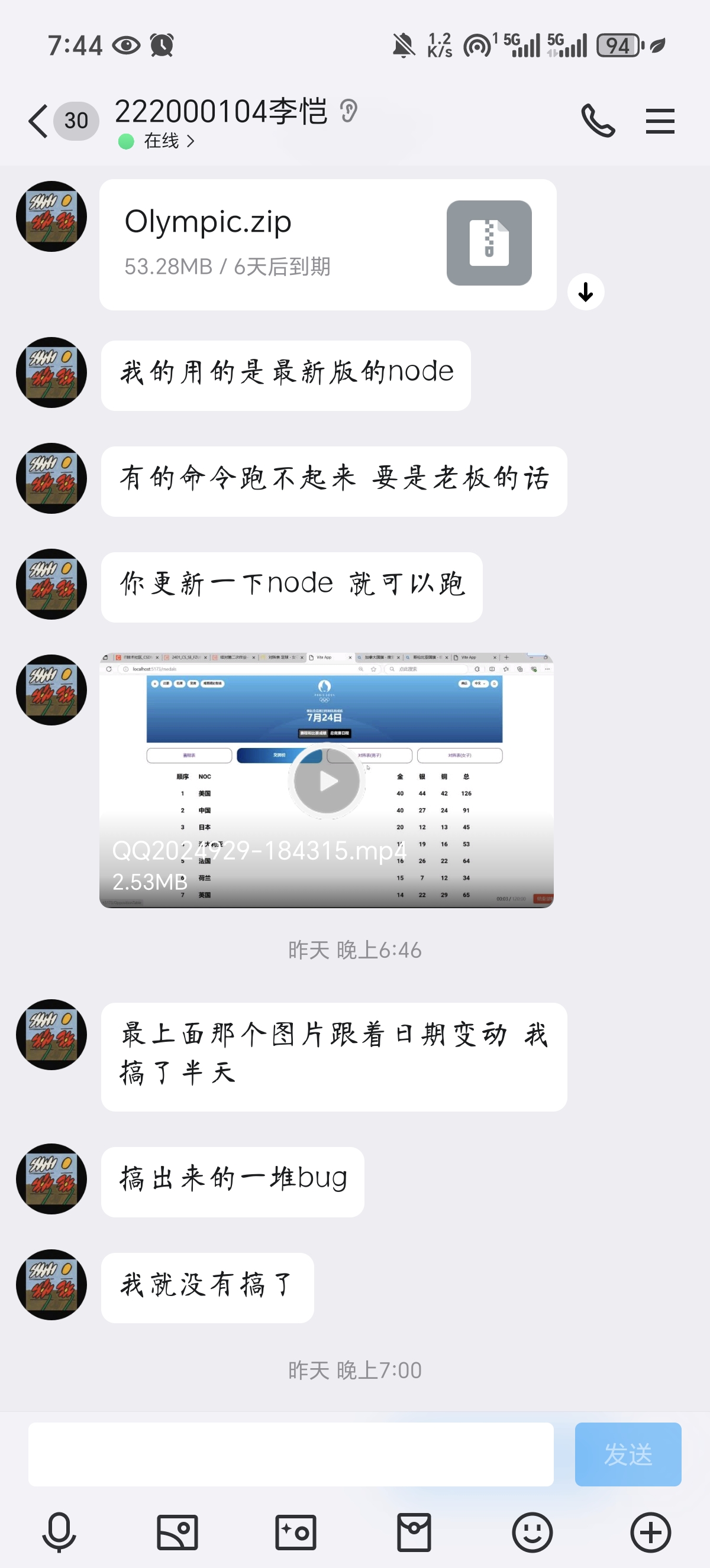Open the red packet icon
The image size is (710, 1568).
tap(414, 1531)
